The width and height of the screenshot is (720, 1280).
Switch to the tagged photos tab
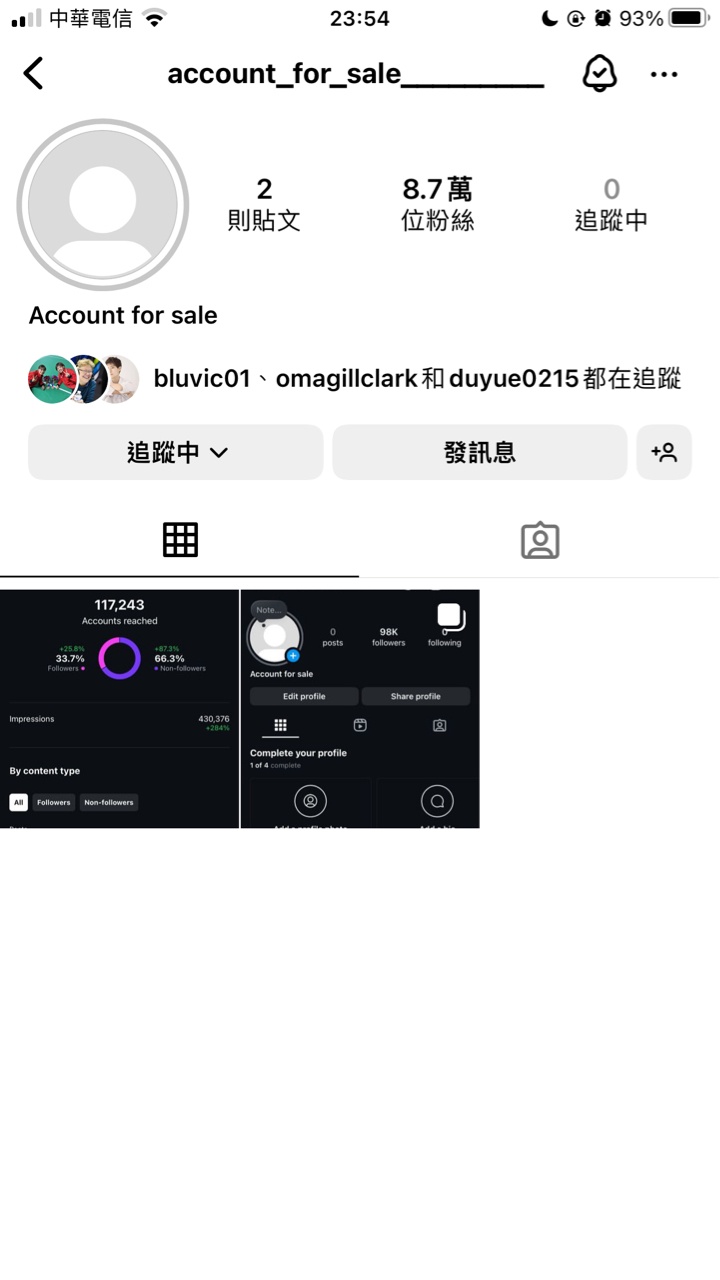click(540, 540)
